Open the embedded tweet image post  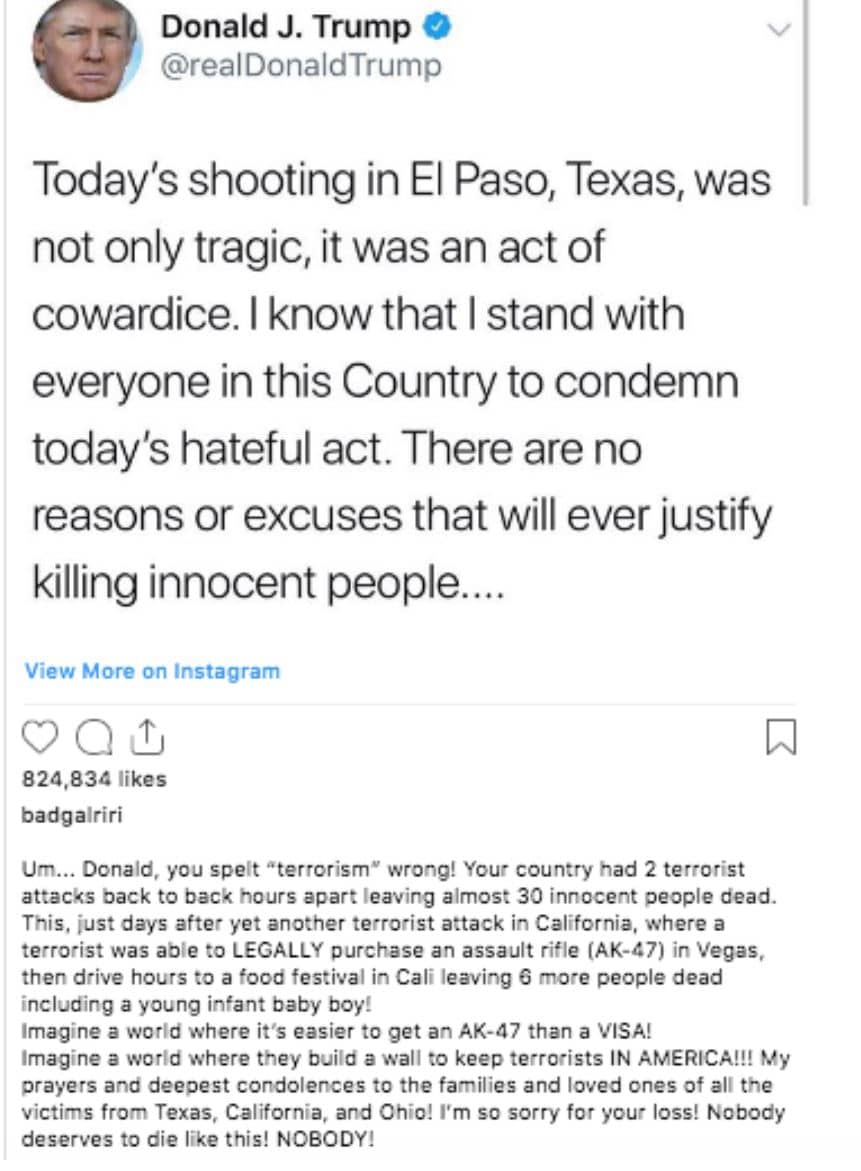coord(400,380)
